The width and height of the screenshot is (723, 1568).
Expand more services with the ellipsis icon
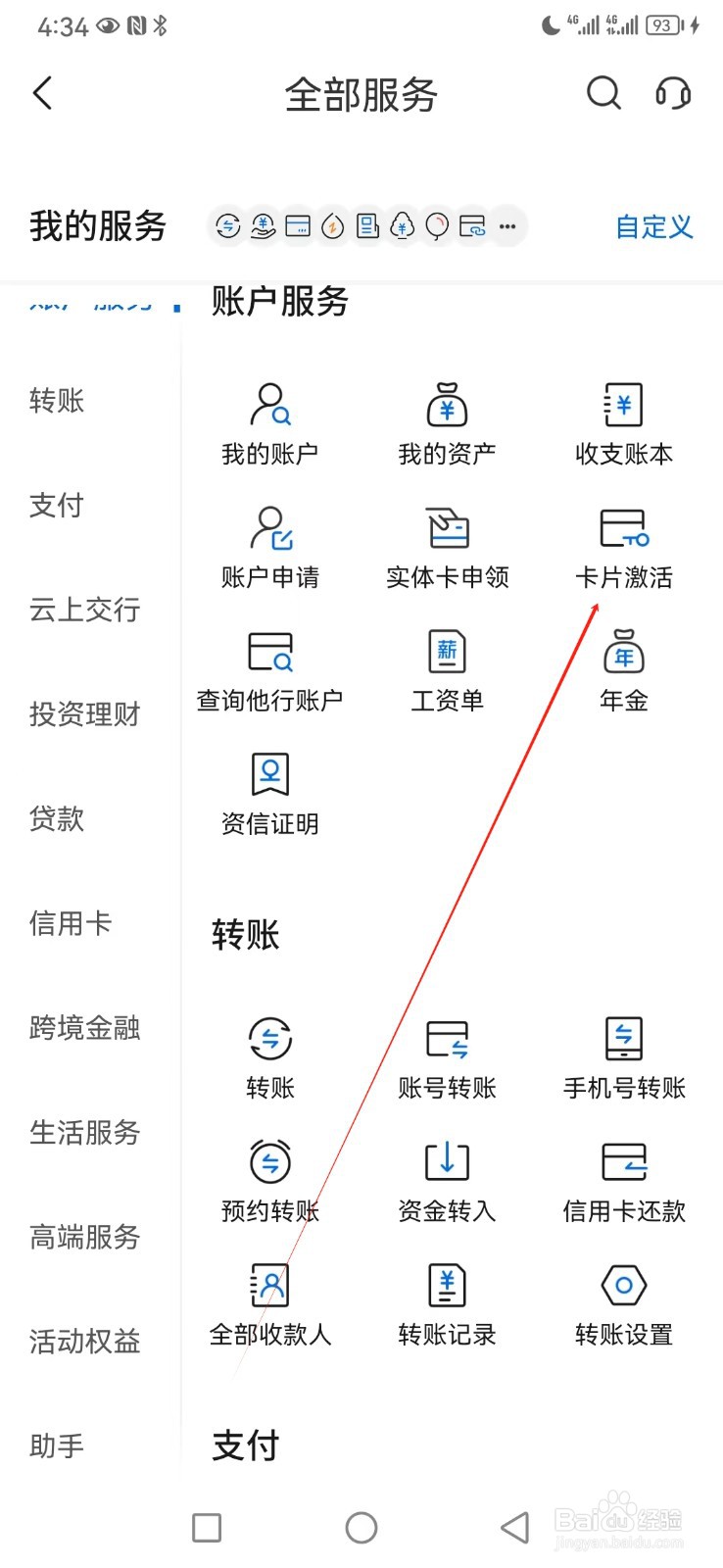click(507, 225)
